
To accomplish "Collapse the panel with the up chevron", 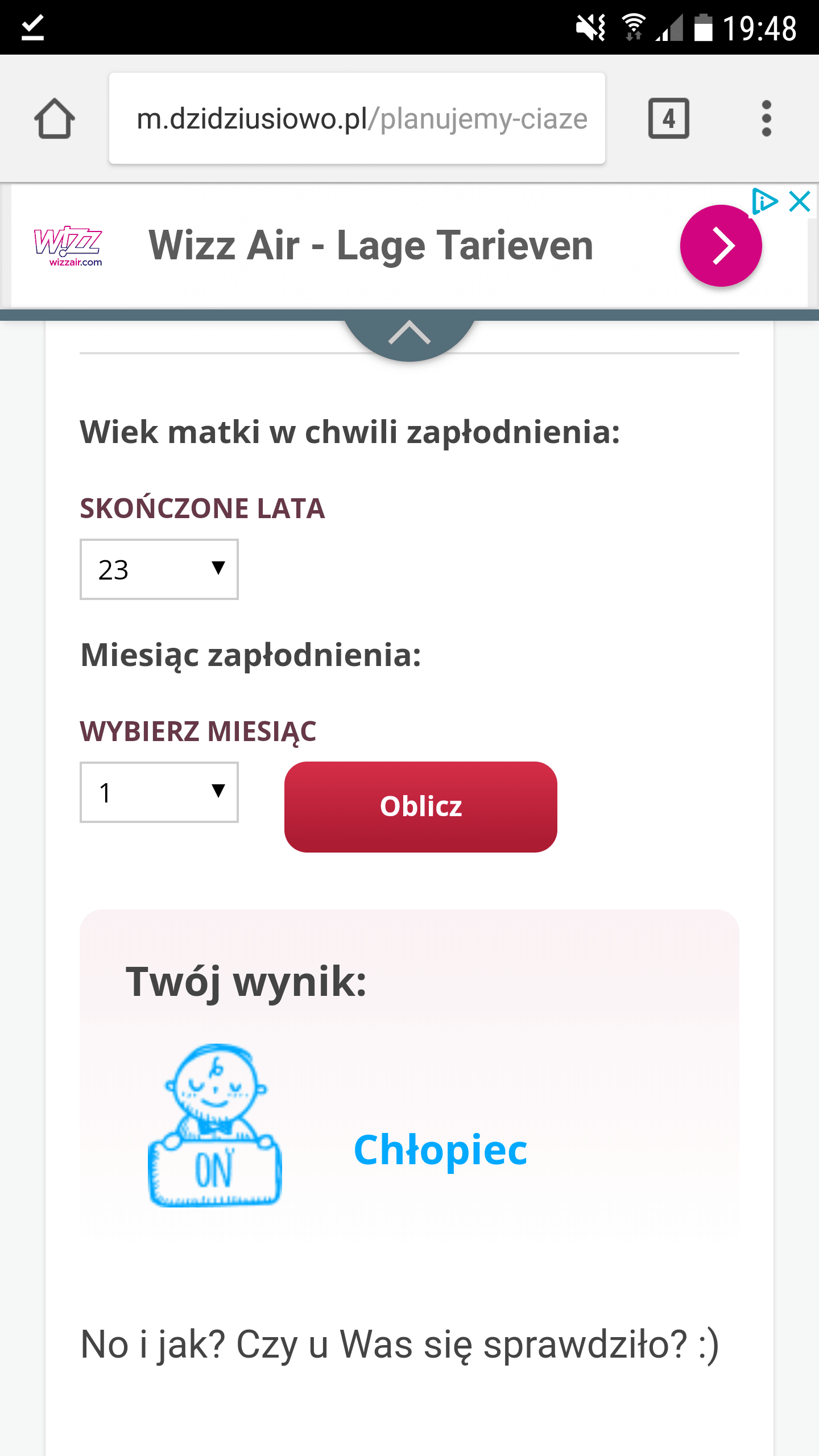I will tap(409, 333).
